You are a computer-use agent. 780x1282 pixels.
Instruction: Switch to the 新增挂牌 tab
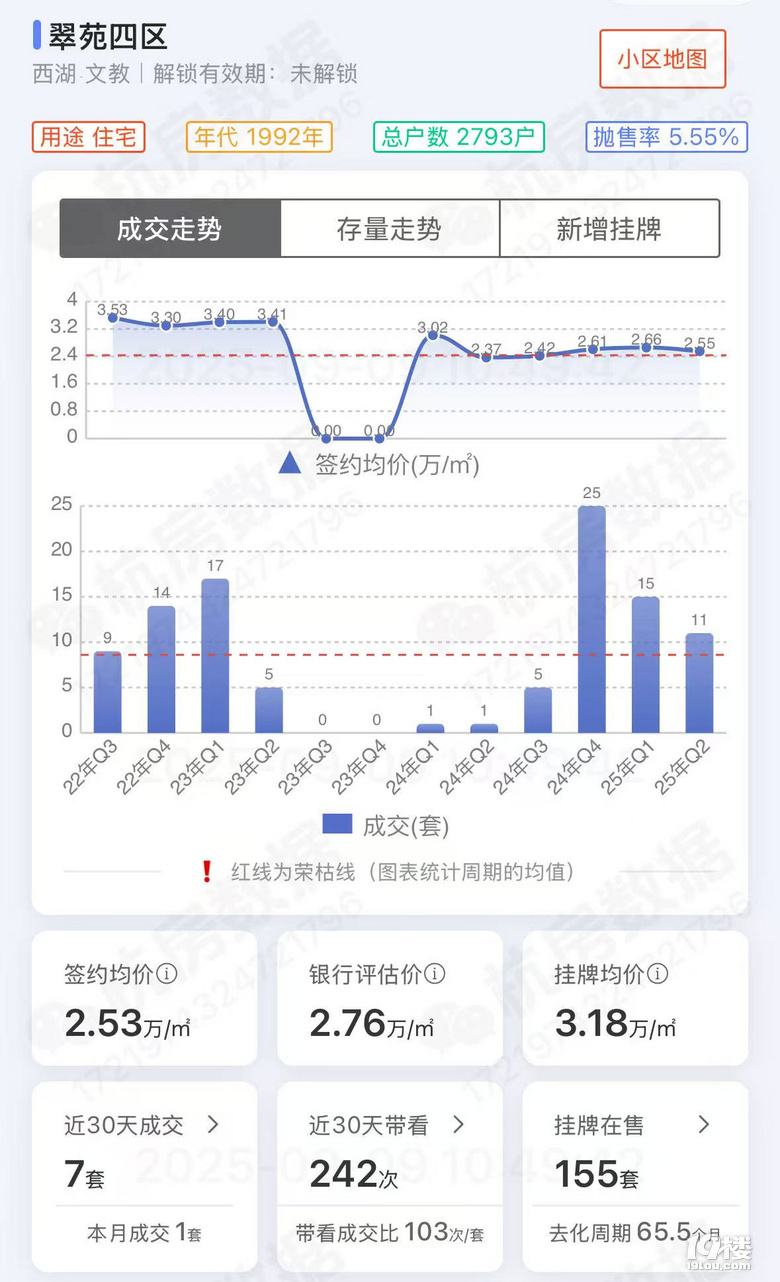[x=608, y=229]
